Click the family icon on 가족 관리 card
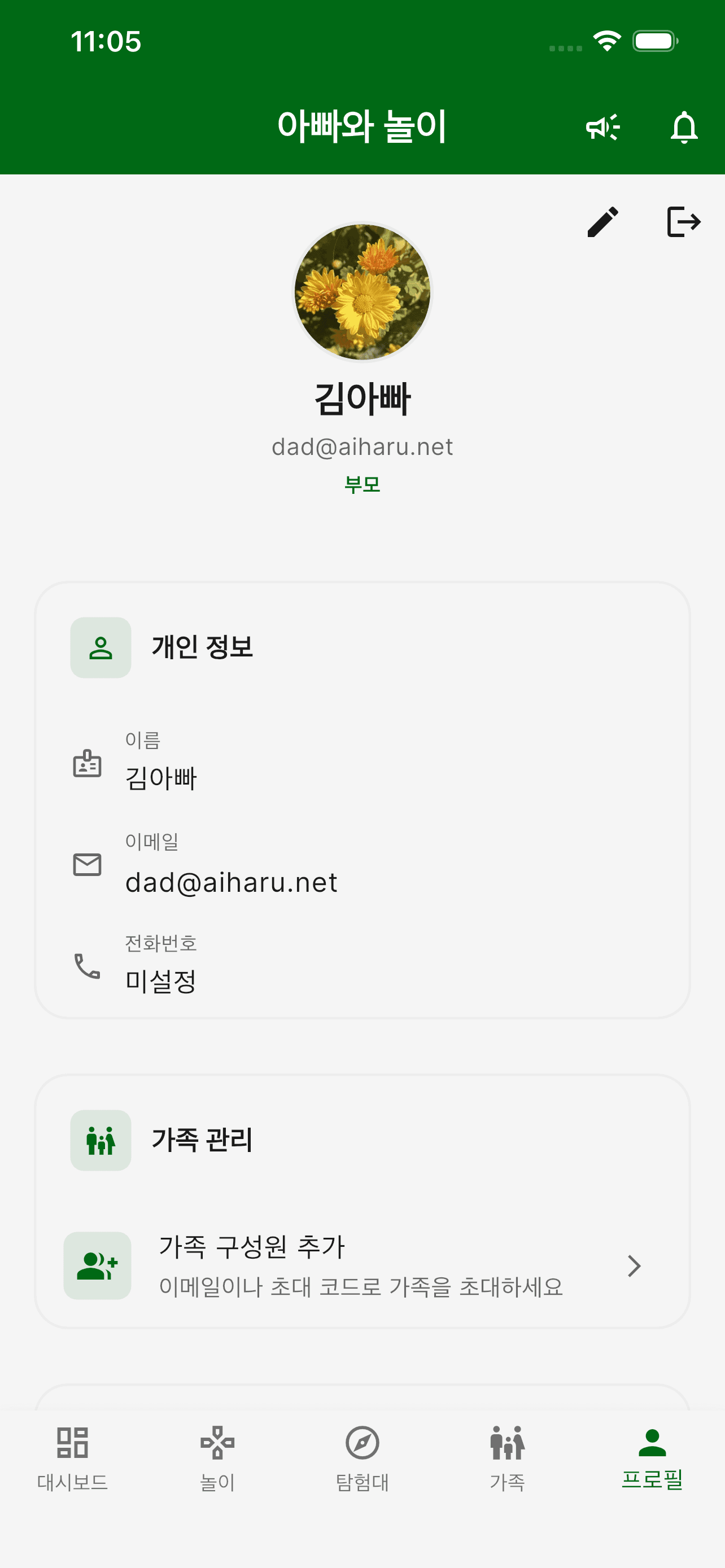 click(101, 1141)
